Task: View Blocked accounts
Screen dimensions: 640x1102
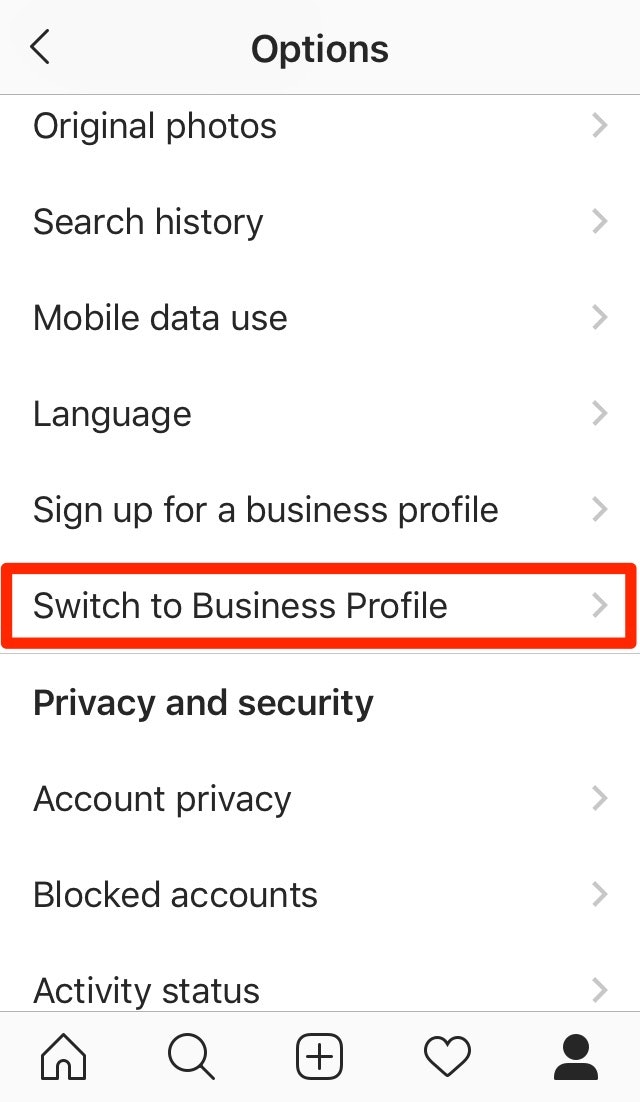Action: point(320,895)
